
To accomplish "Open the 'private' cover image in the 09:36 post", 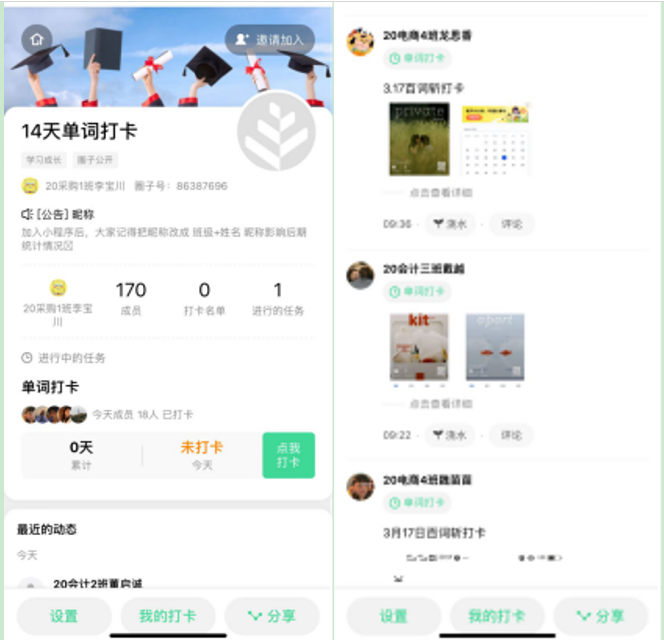I will (x=418, y=139).
